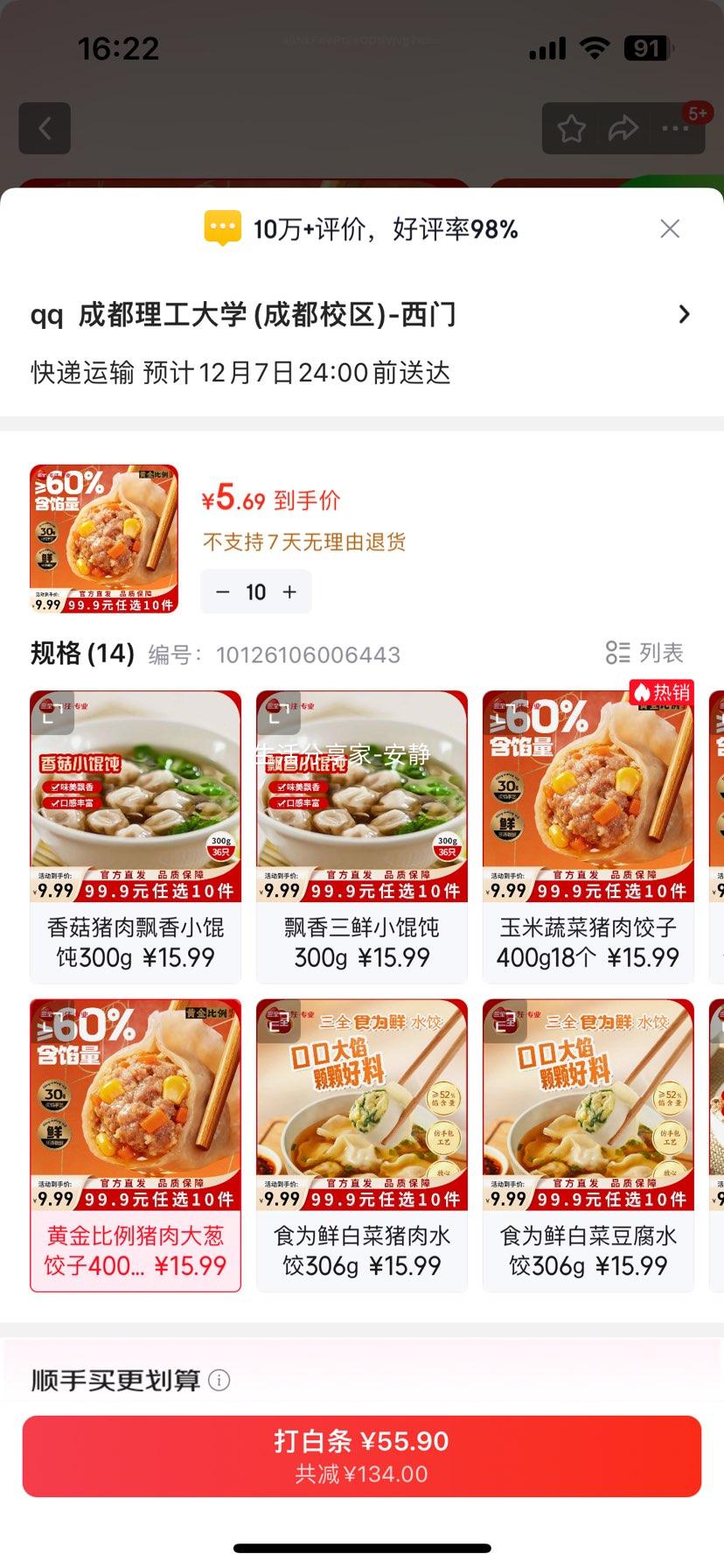Image resolution: width=724 pixels, height=1568 pixels.
Task: Increase quantity with the plus stepper
Action: click(289, 591)
